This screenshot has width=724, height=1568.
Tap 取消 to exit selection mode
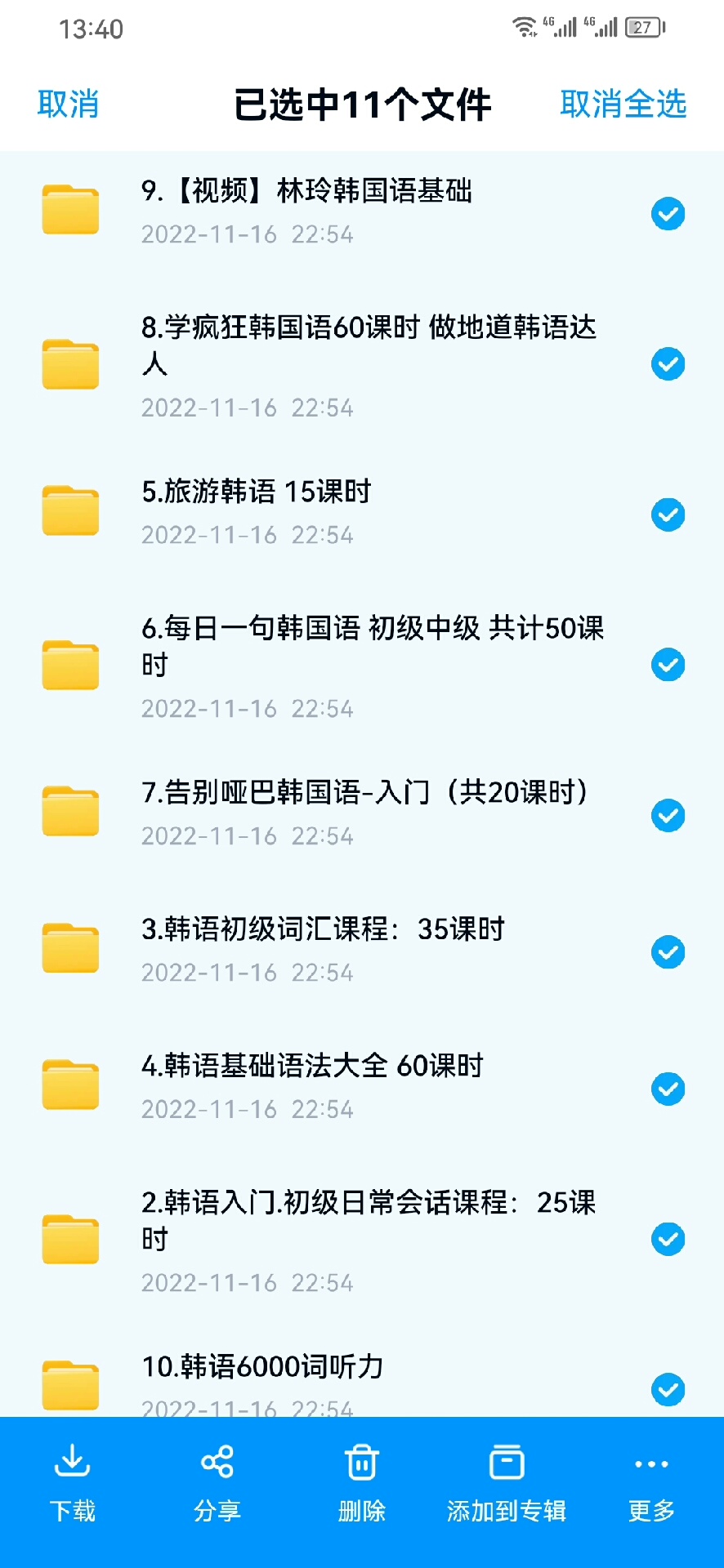68,105
